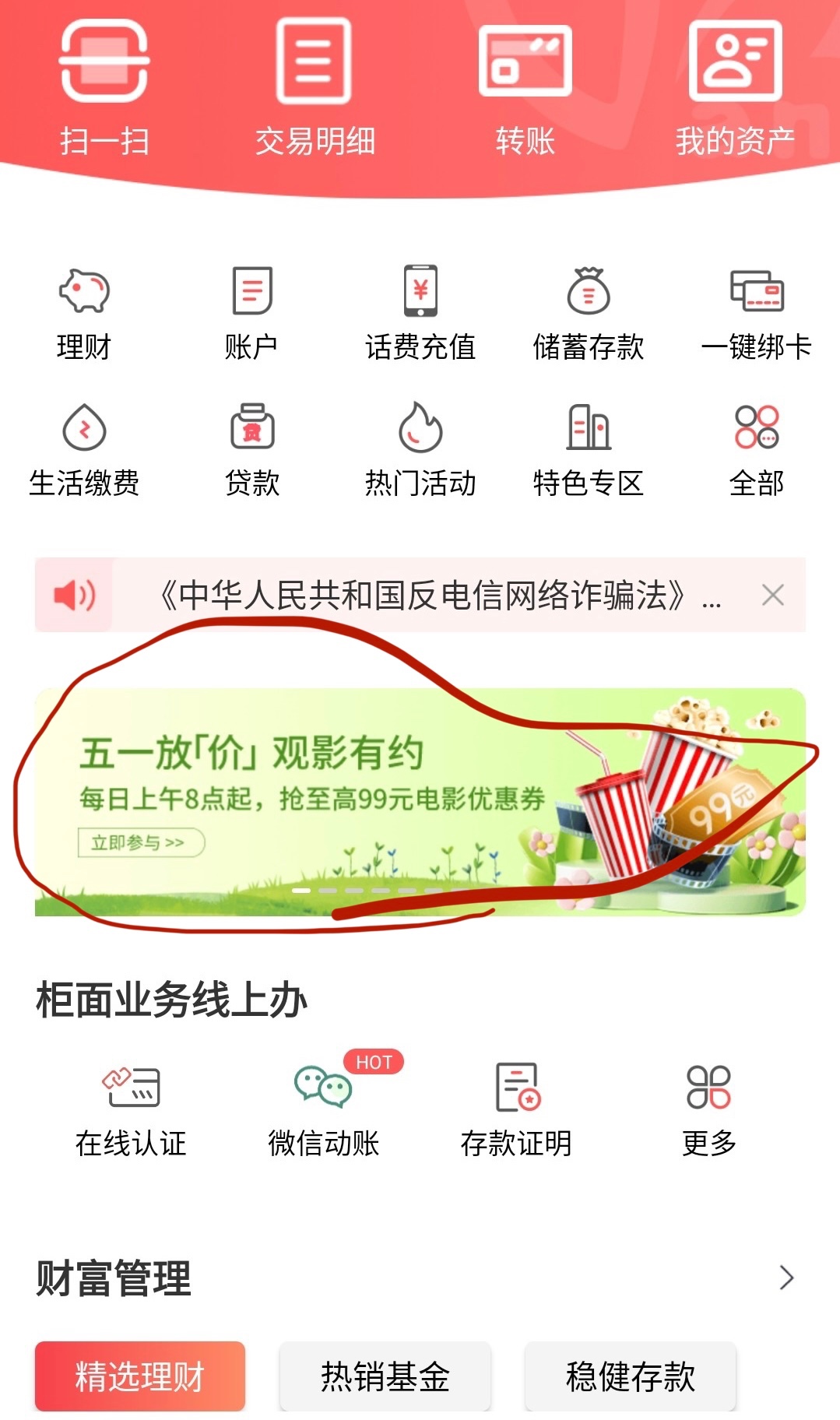Expand 财富管理 with the arrow
The width and height of the screenshot is (840, 1420).
tap(786, 1278)
